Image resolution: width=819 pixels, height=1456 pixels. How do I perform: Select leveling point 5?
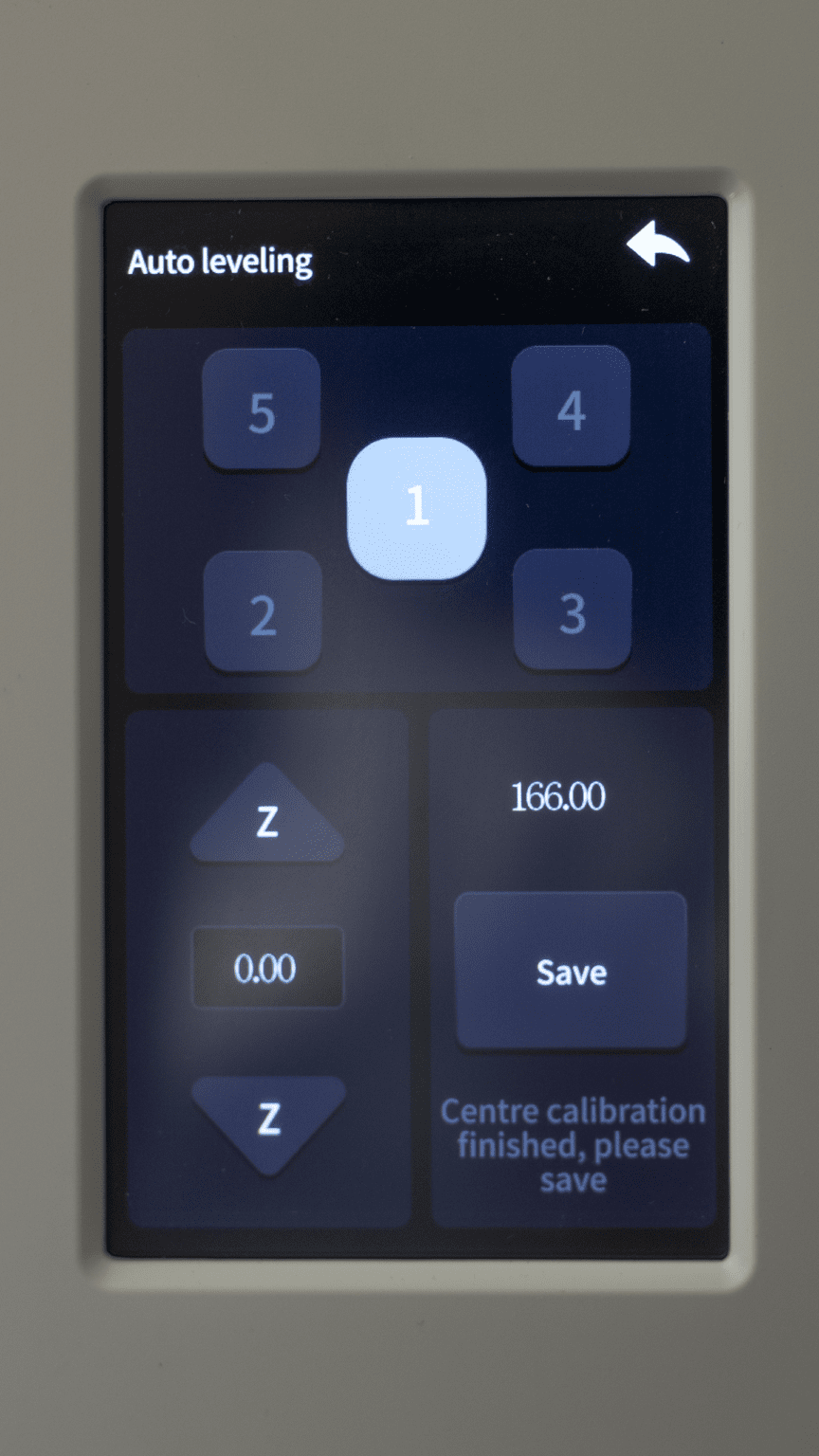point(262,409)
